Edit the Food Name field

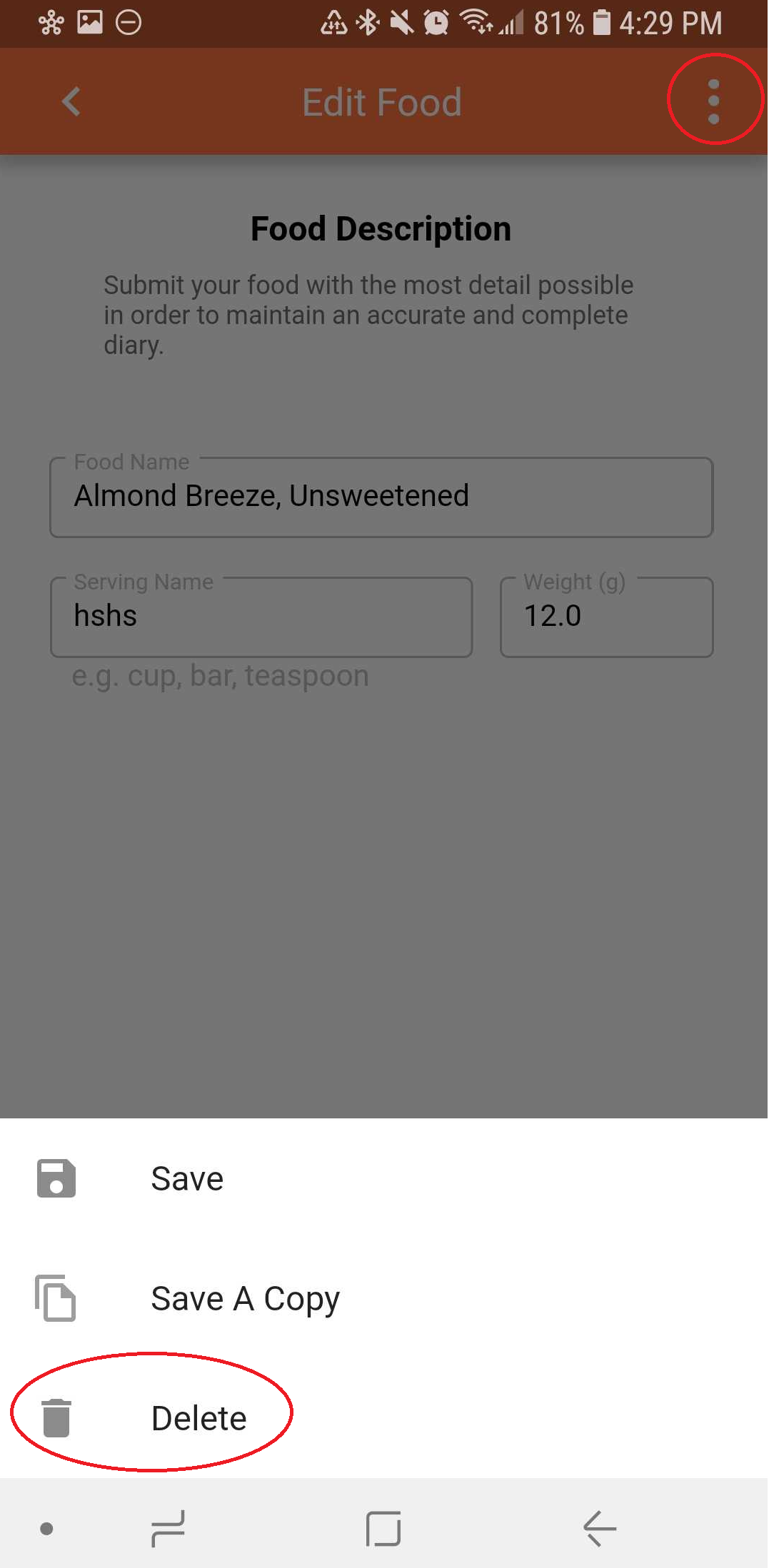click(x=381, y=497)
